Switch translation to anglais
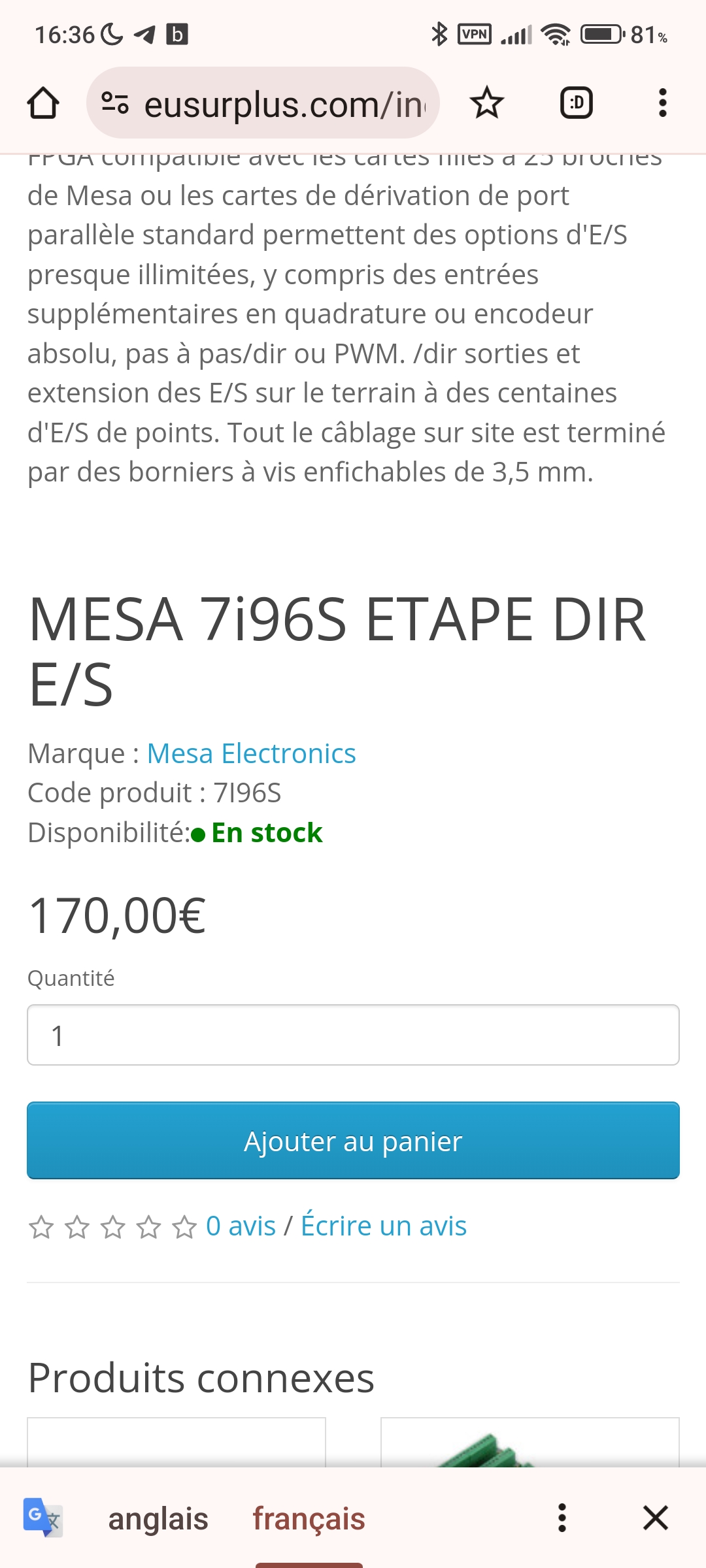Screen dimensions: 706x1568 [x=158, y=1518]
